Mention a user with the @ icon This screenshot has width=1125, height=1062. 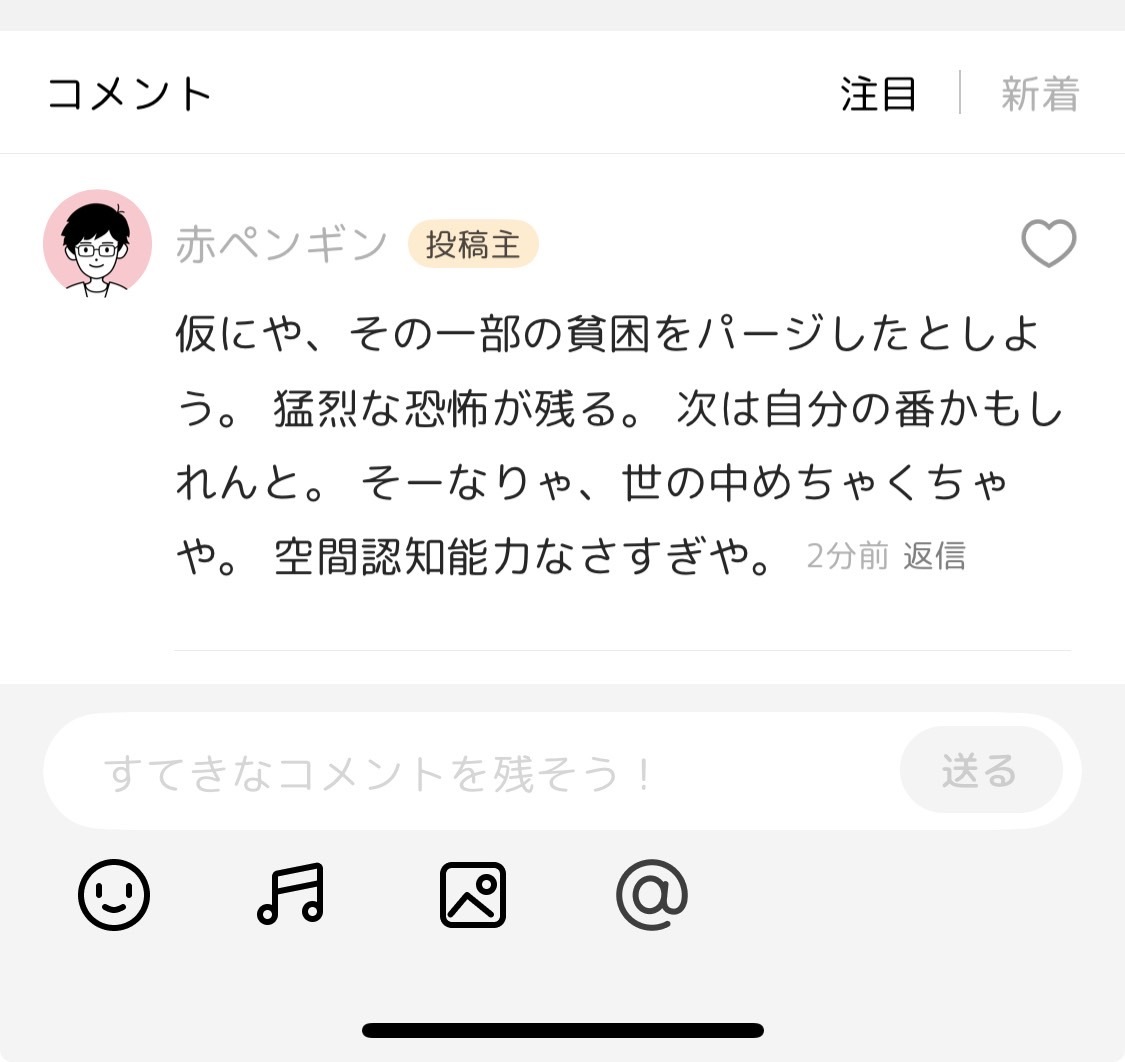651,895
